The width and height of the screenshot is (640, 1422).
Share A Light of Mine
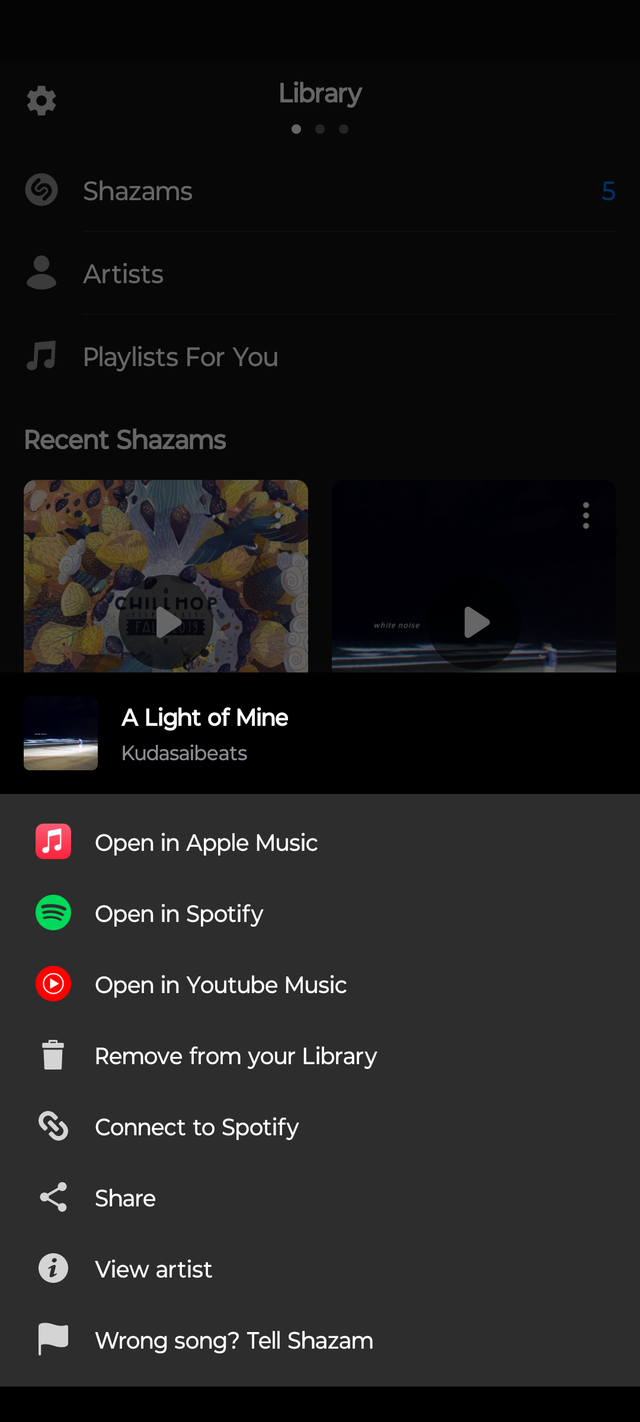click(x=125, y=1198)
